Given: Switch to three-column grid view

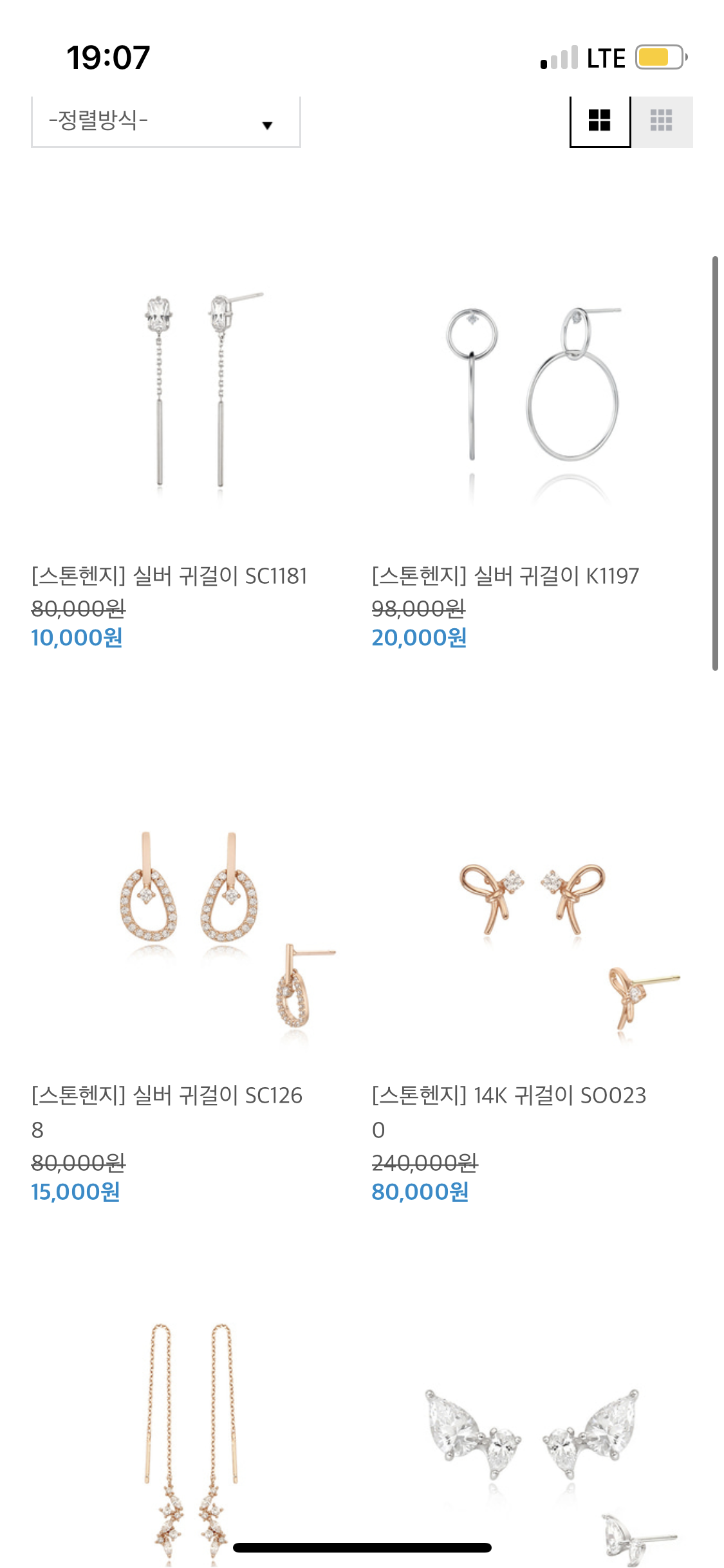Looking at the screenshot, I should (661, 120).
